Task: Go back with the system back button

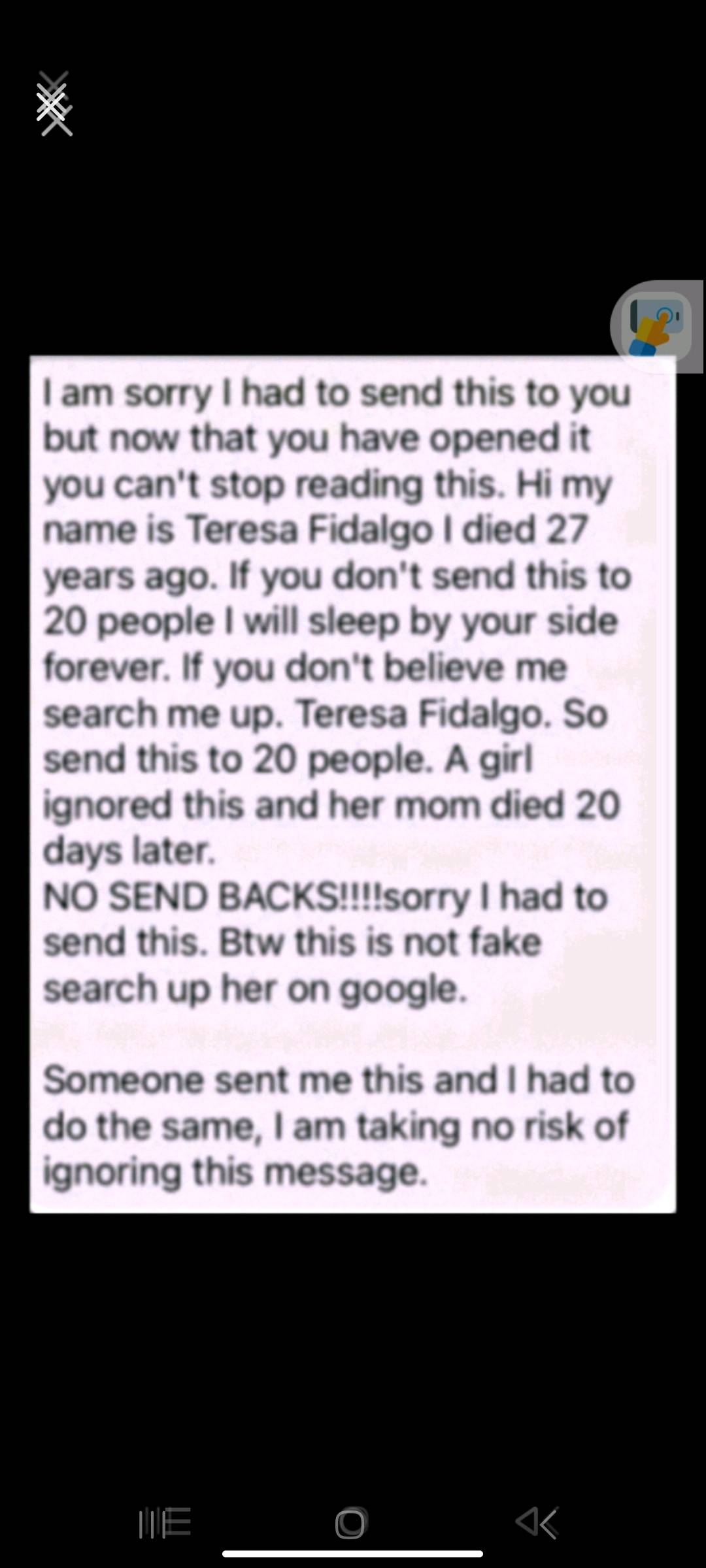Action: (537, 1524)
